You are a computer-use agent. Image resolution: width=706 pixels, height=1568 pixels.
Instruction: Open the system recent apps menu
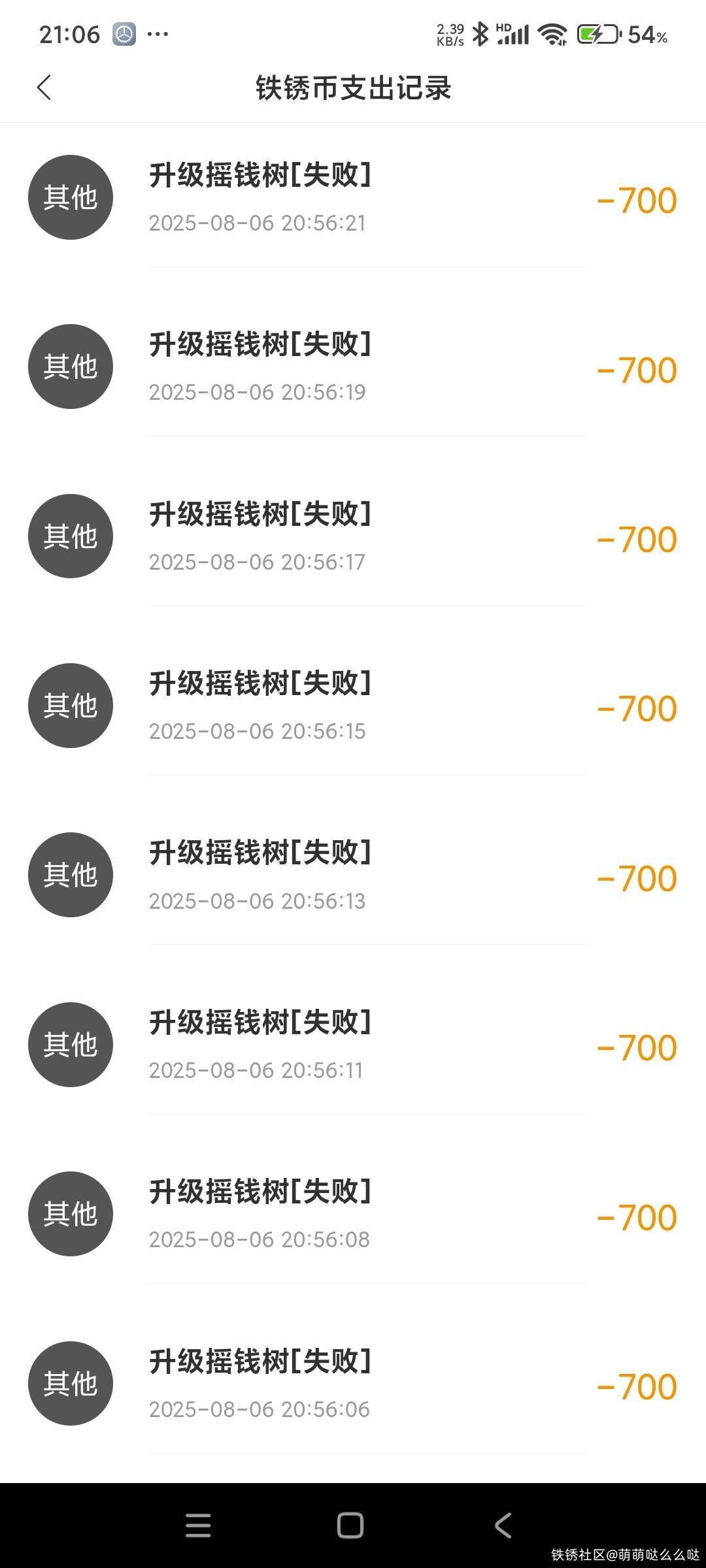[198, 1526]
